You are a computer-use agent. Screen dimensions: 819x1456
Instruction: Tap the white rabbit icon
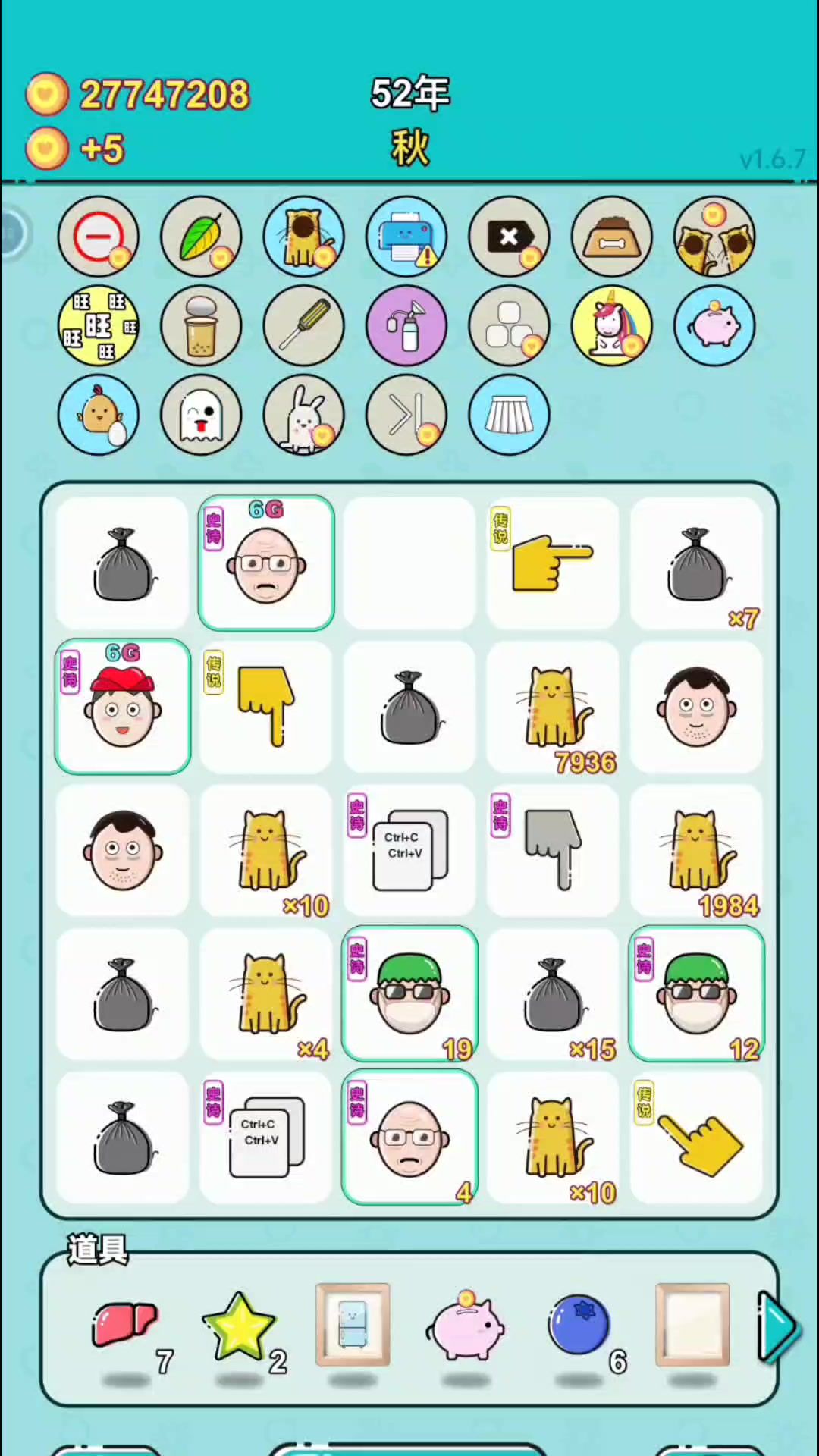pos(303,415)
